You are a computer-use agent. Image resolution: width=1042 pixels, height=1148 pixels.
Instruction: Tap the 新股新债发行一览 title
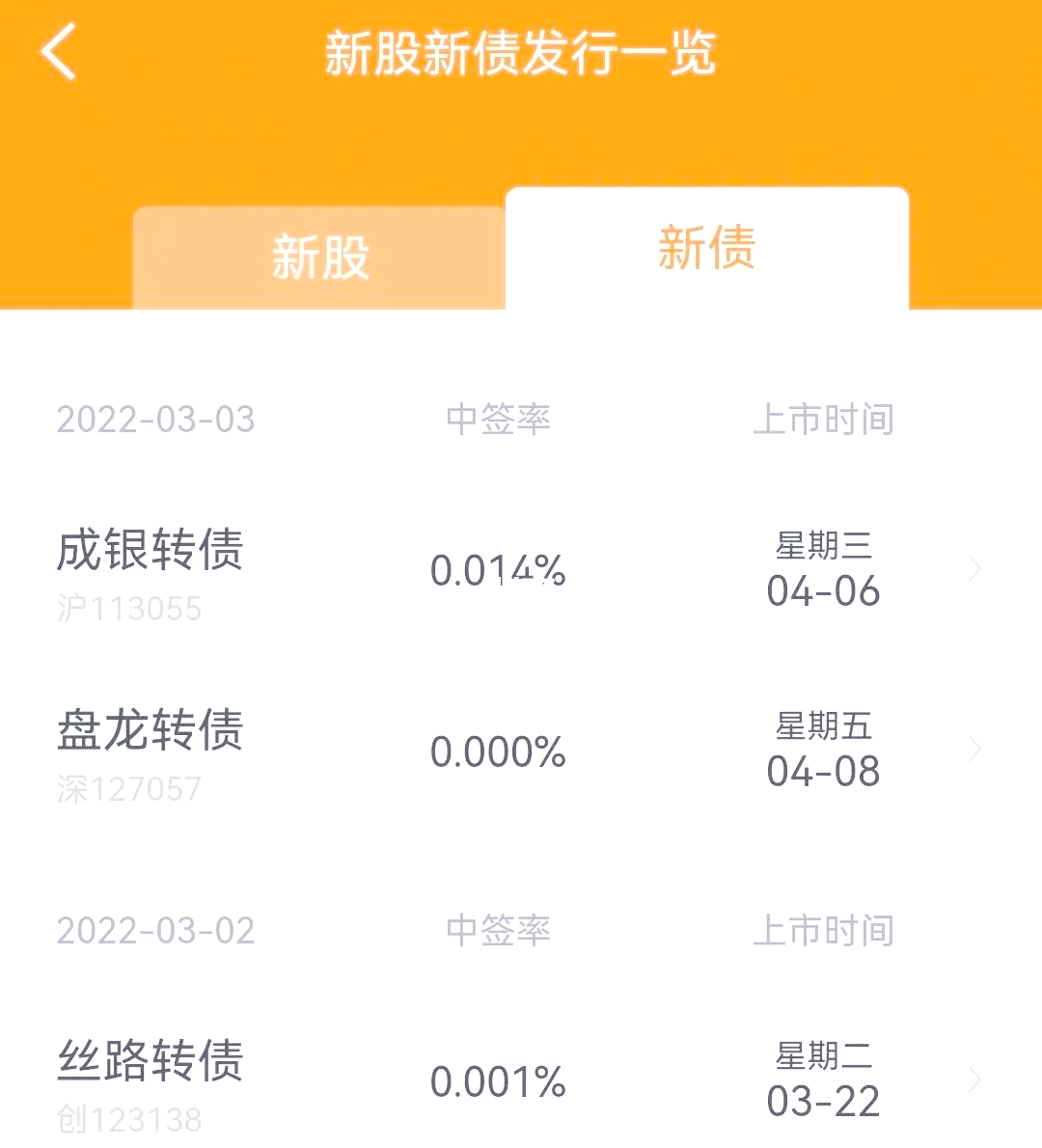tap(521, 54)
